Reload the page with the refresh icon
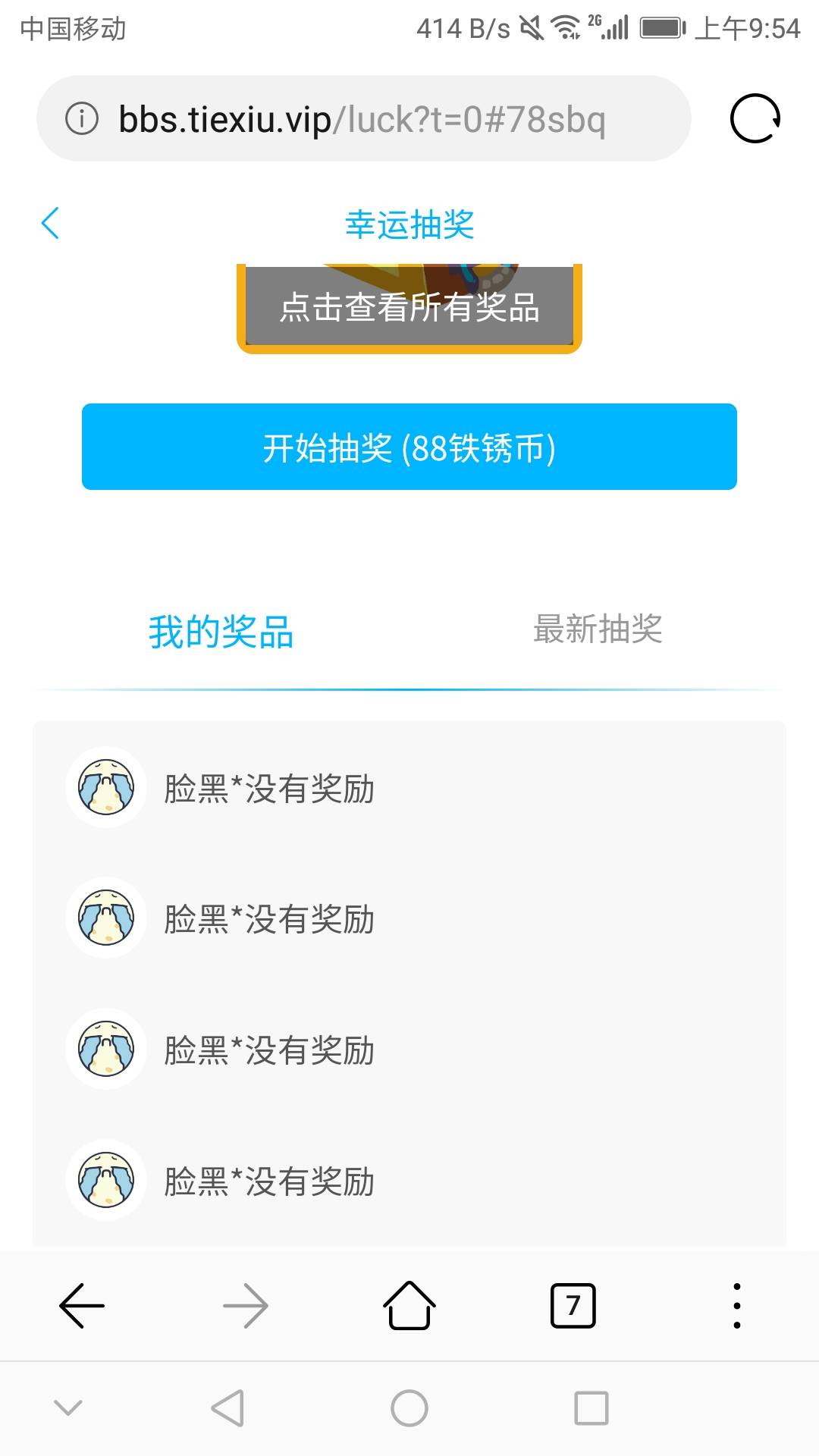The image size is (819, 1456). tap(755, 118)
